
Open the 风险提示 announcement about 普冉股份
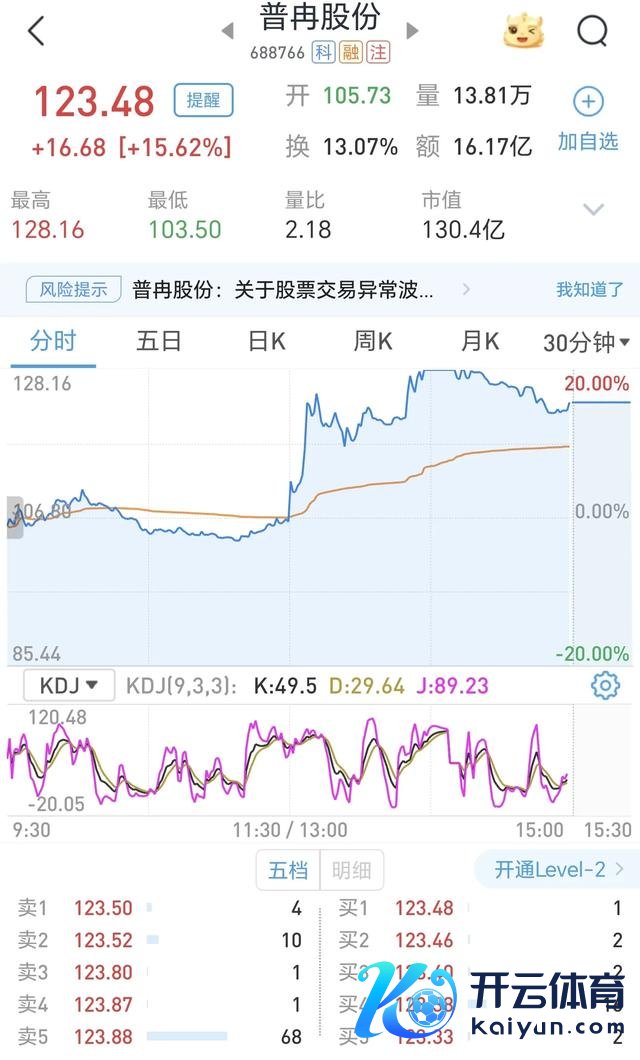coord(284,290)
